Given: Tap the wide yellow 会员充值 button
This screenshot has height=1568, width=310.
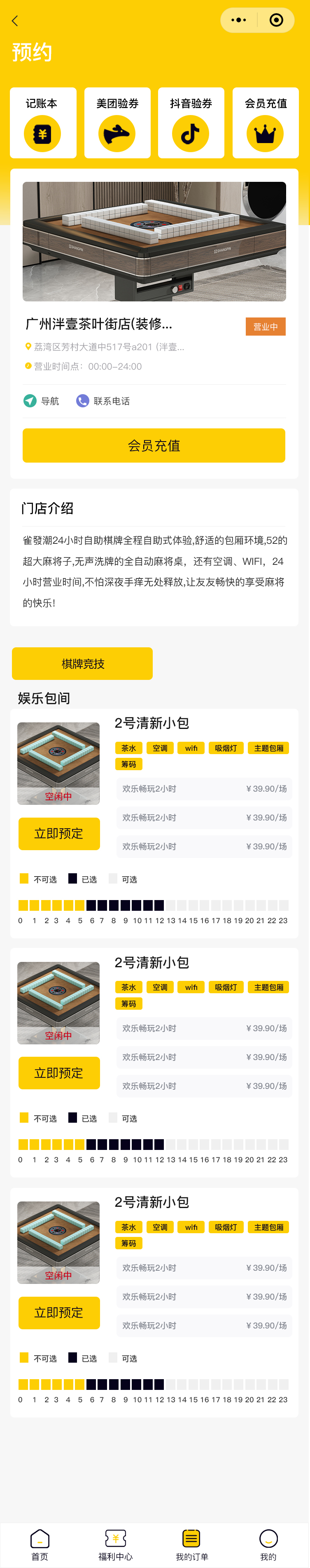Looking at the screenshot, I should click(x=154, y=446).
